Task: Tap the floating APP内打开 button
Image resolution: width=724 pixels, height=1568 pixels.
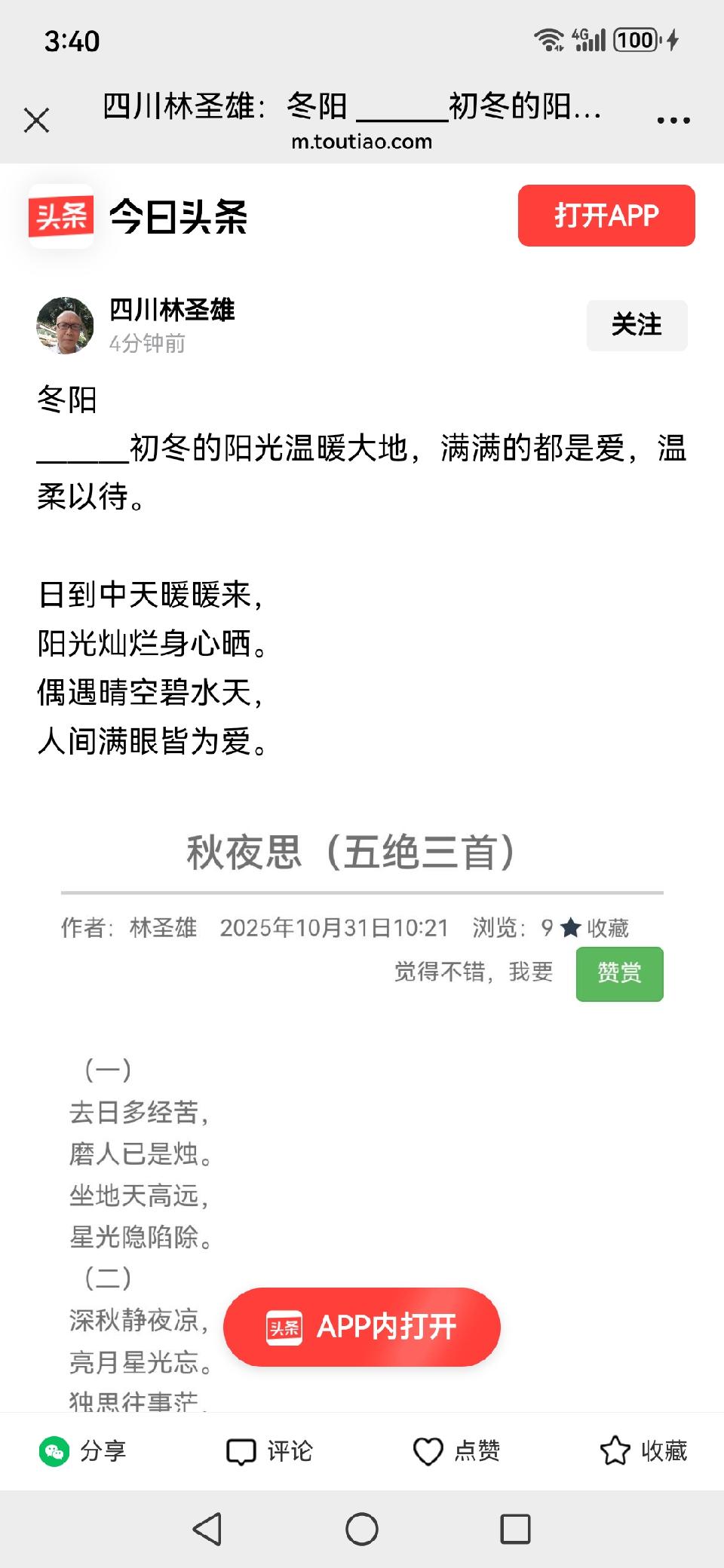Action: (362, 1327)
